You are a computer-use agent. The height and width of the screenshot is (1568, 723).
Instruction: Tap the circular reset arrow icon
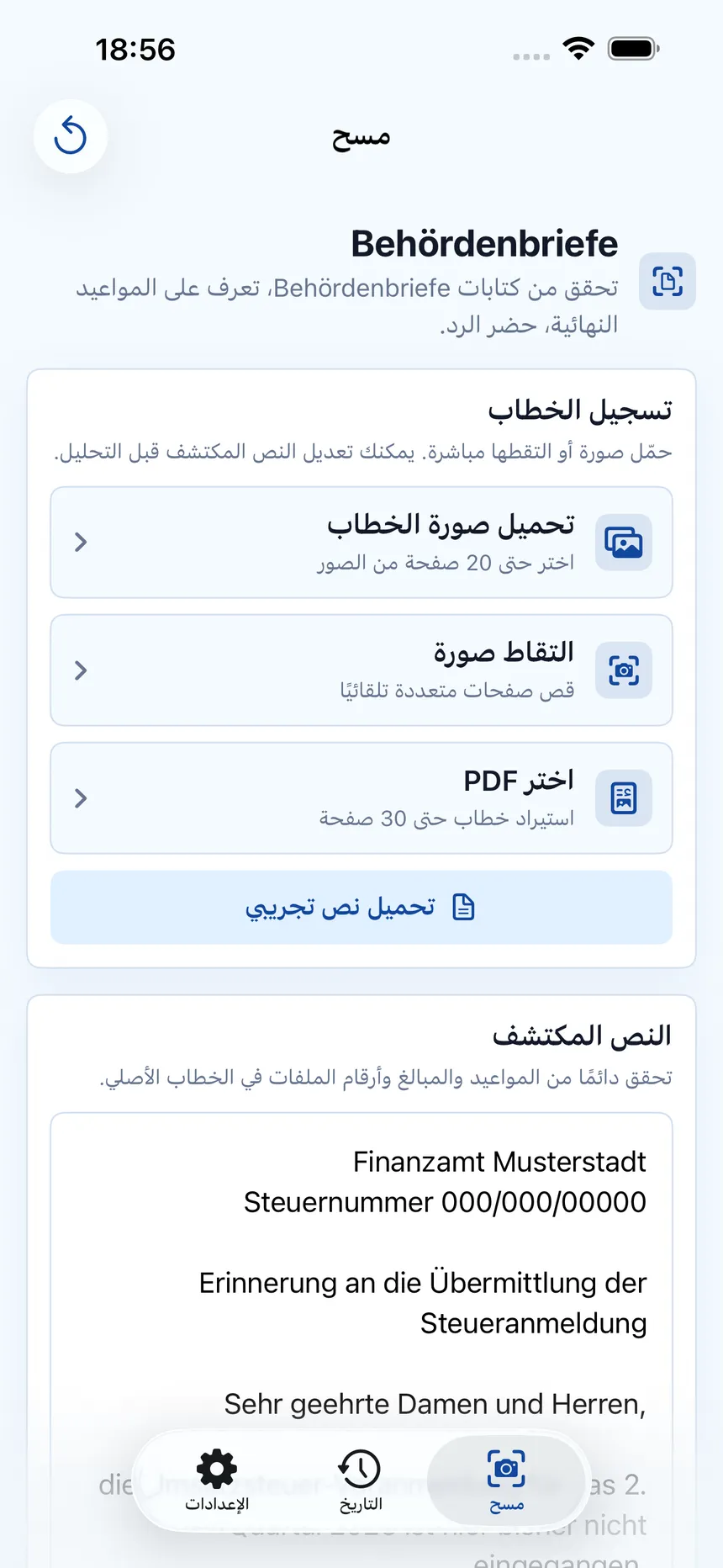tap(71, 136)
